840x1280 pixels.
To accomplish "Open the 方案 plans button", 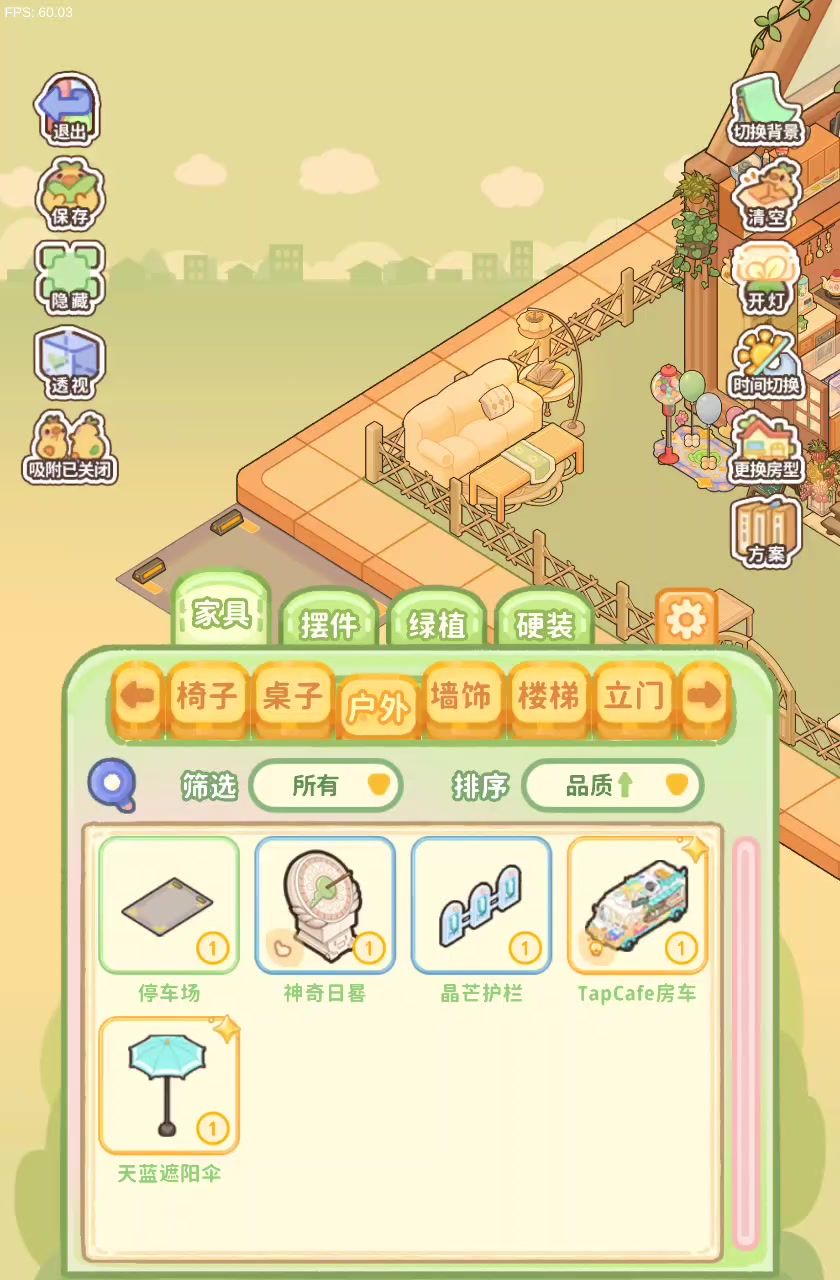I will click(766, 531).
